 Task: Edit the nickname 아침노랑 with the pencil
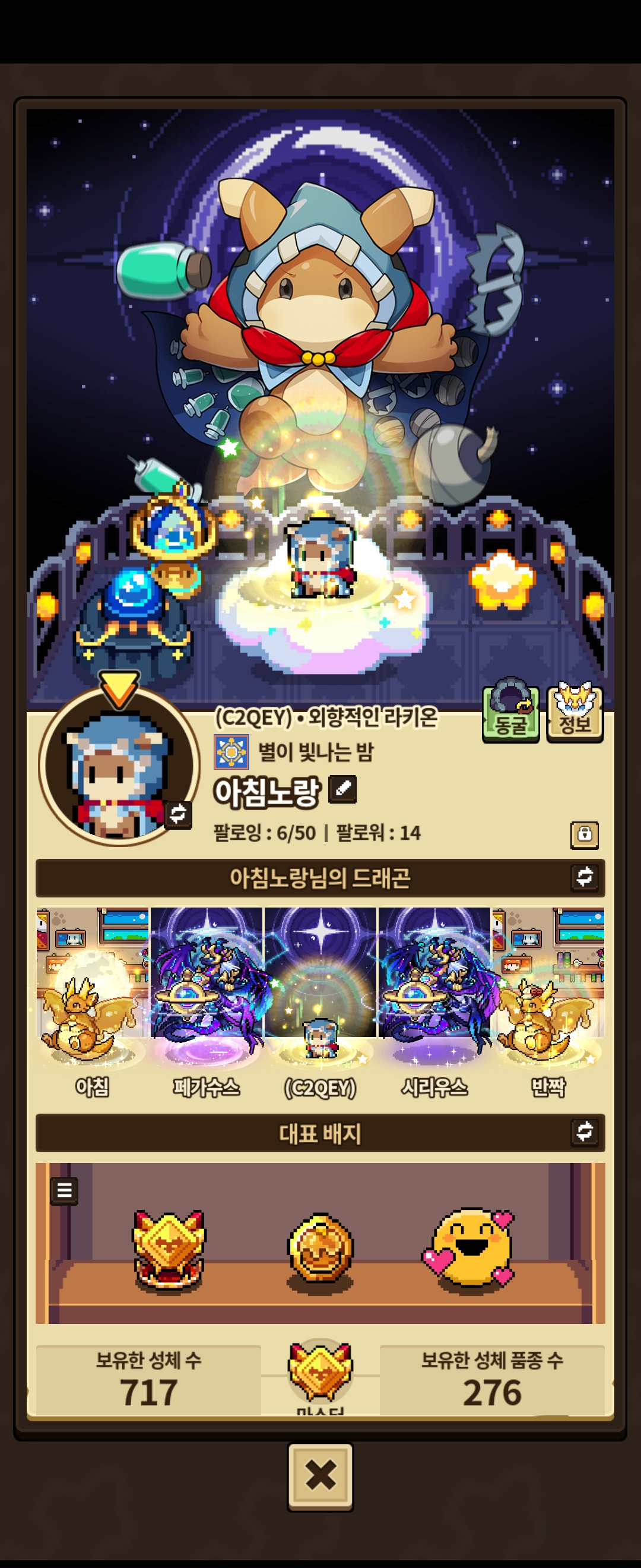(342, 789)
